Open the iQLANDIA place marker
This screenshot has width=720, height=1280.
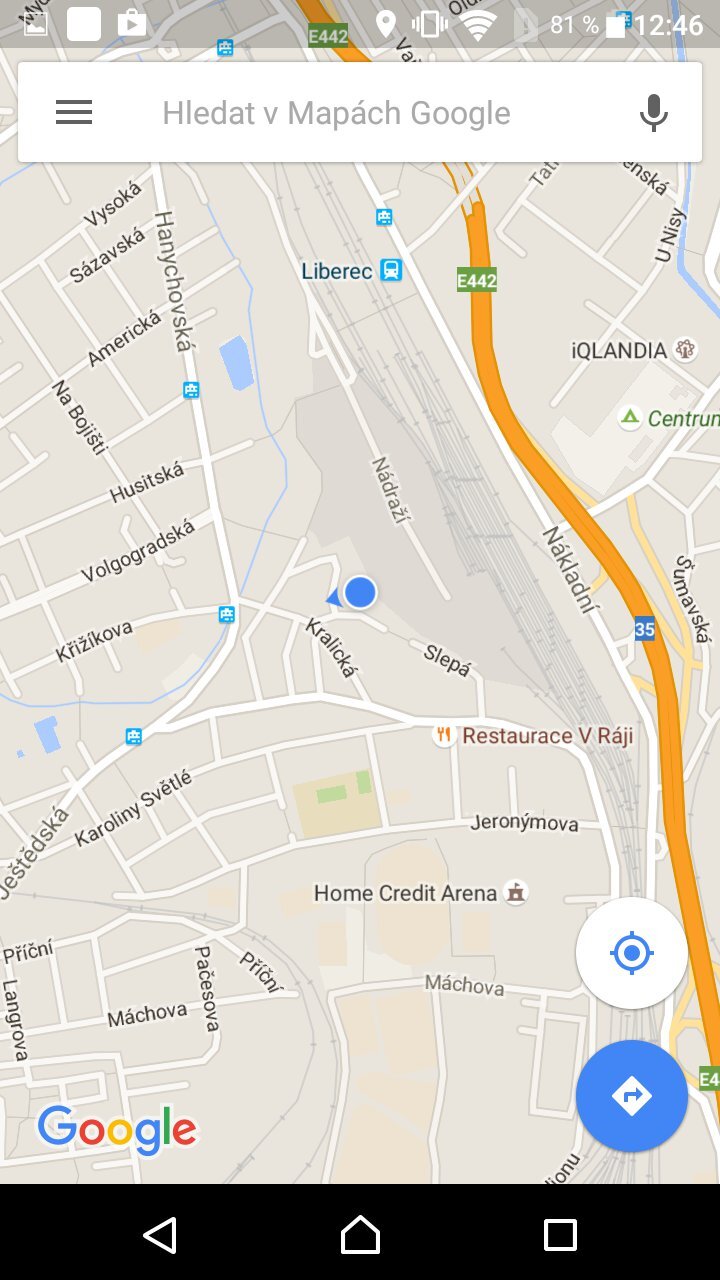point(685,350)
